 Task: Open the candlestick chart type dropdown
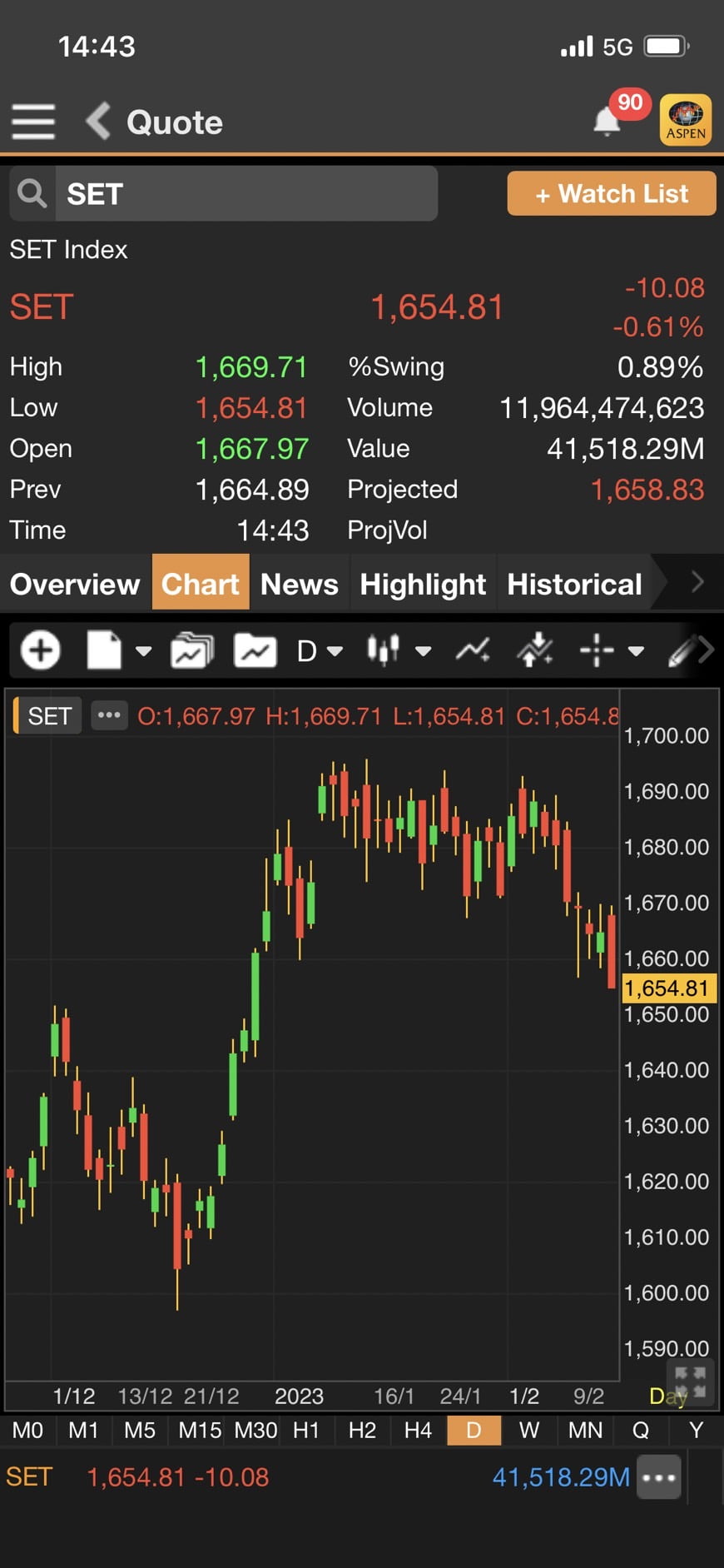point(399,650)
